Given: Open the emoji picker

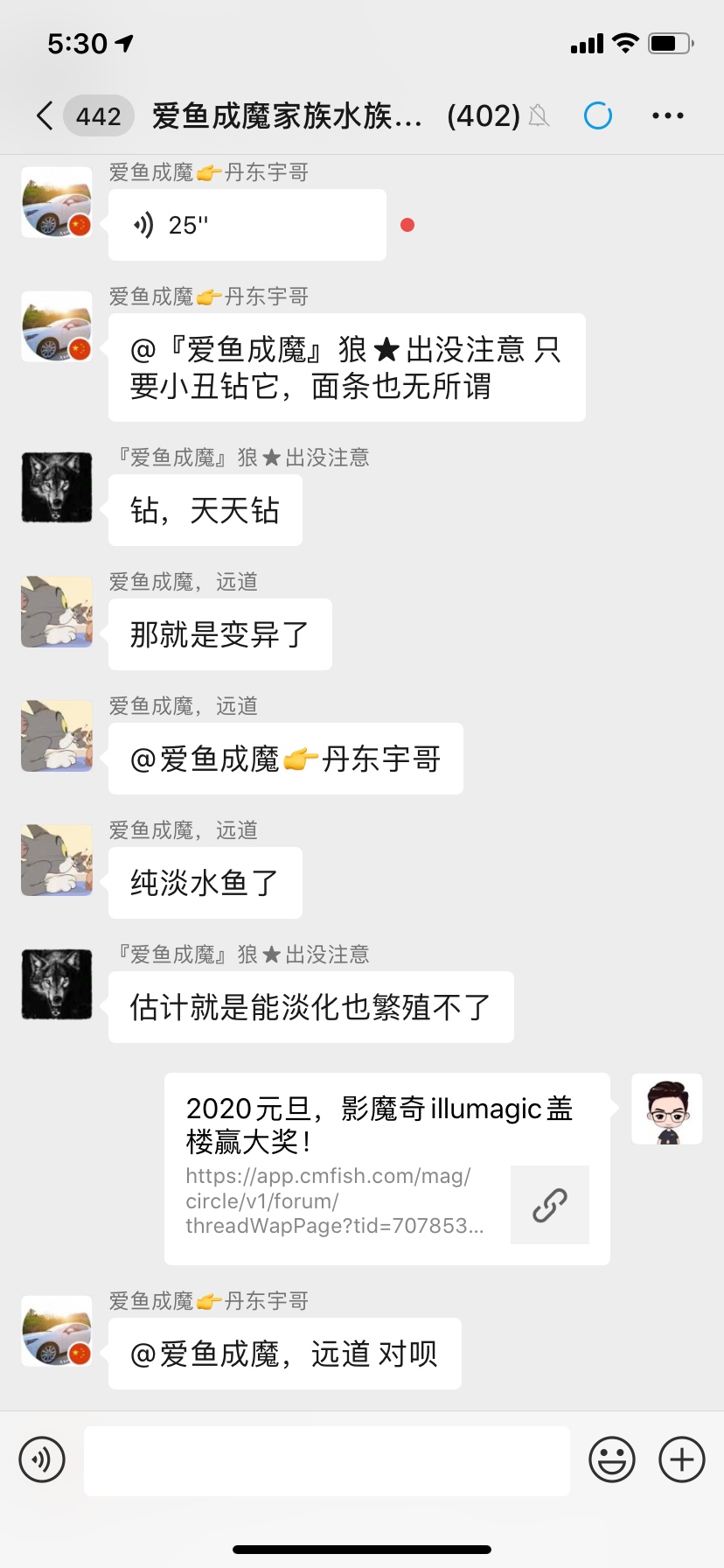Looking at the screenshot, I should (611, 1459).
